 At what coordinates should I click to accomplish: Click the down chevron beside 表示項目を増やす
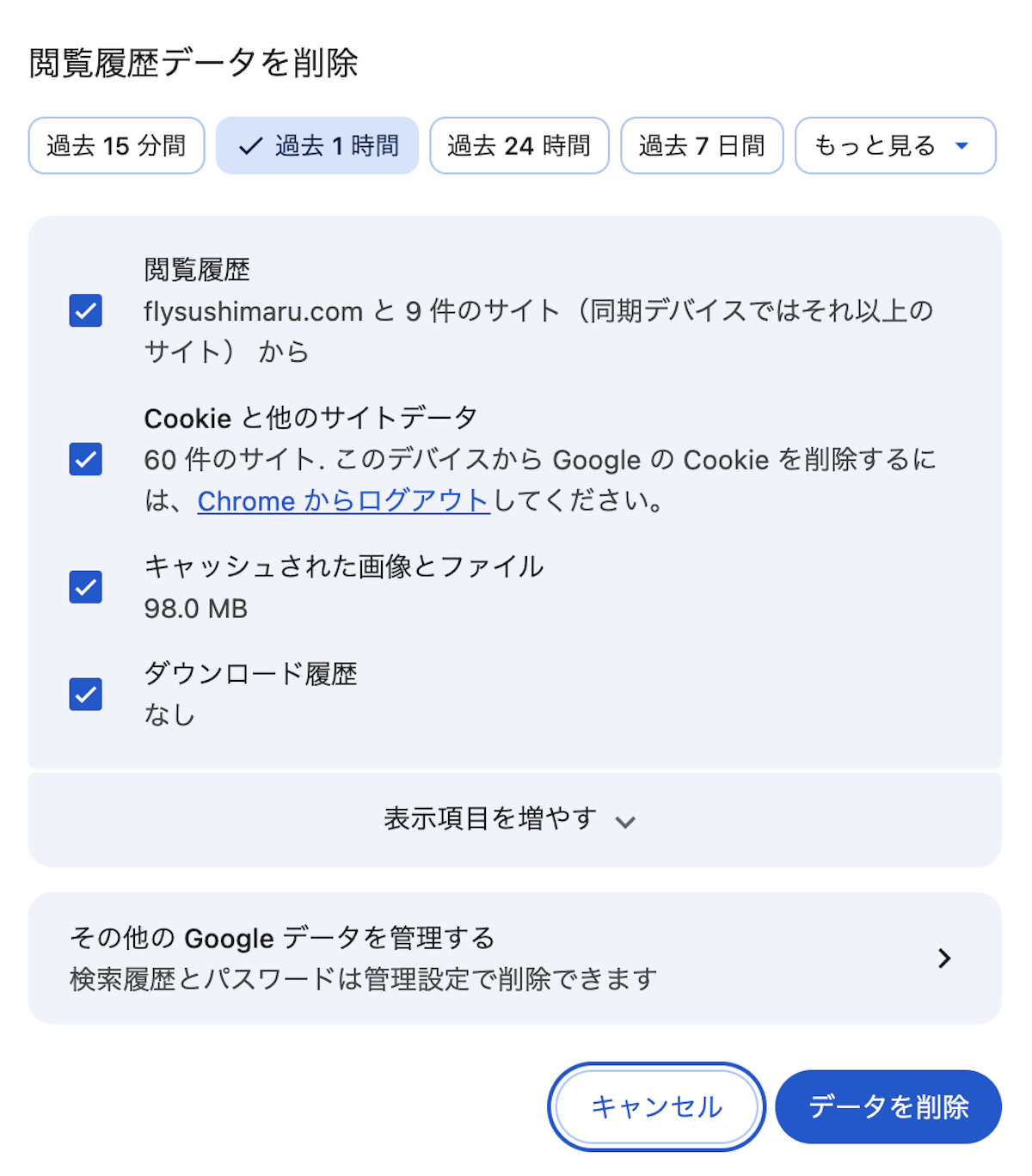point(627,821)
